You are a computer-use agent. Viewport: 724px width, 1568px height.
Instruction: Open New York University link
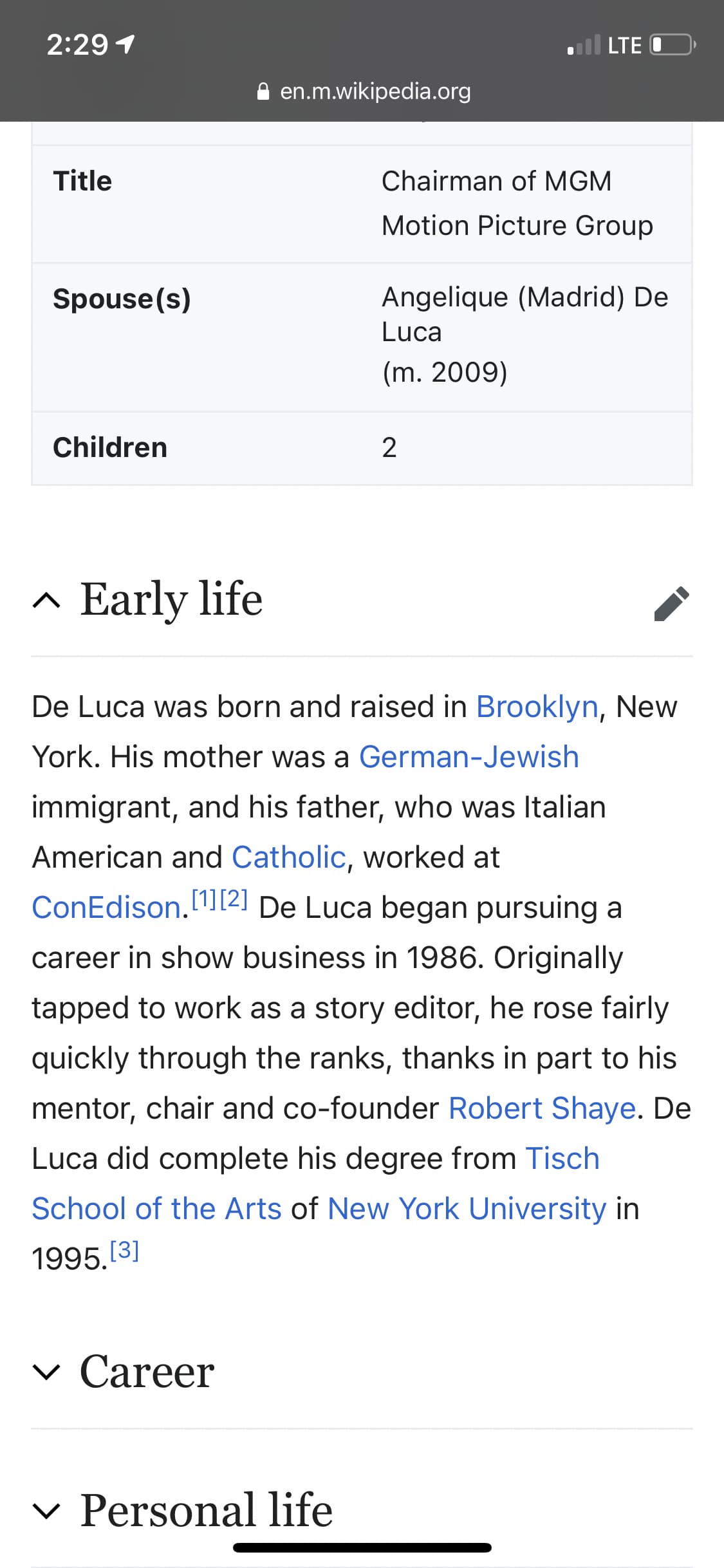(x=467, y=1209)
